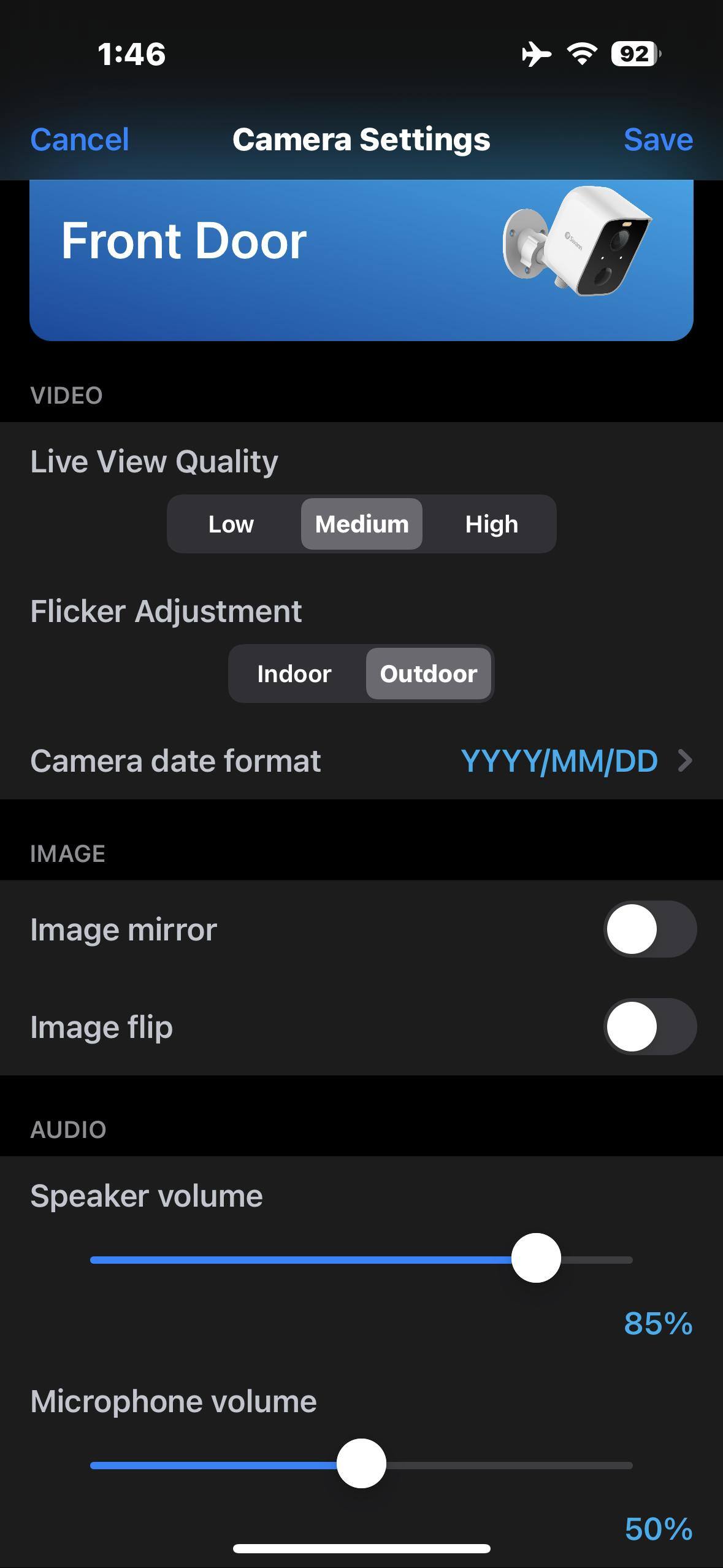Enable the Image mirror switch
This screenshot has width=723, height=1568.
click(649, 929)
